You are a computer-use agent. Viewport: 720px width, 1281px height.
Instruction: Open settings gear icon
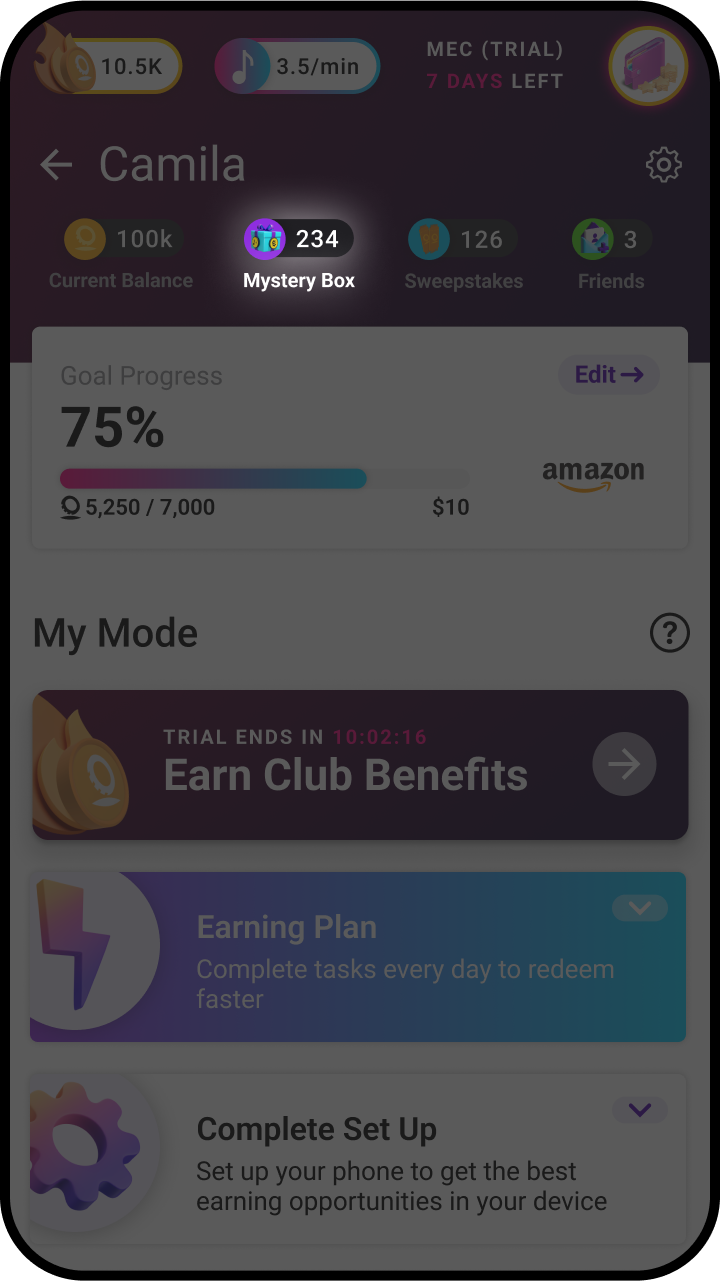[x=663, y=165]
